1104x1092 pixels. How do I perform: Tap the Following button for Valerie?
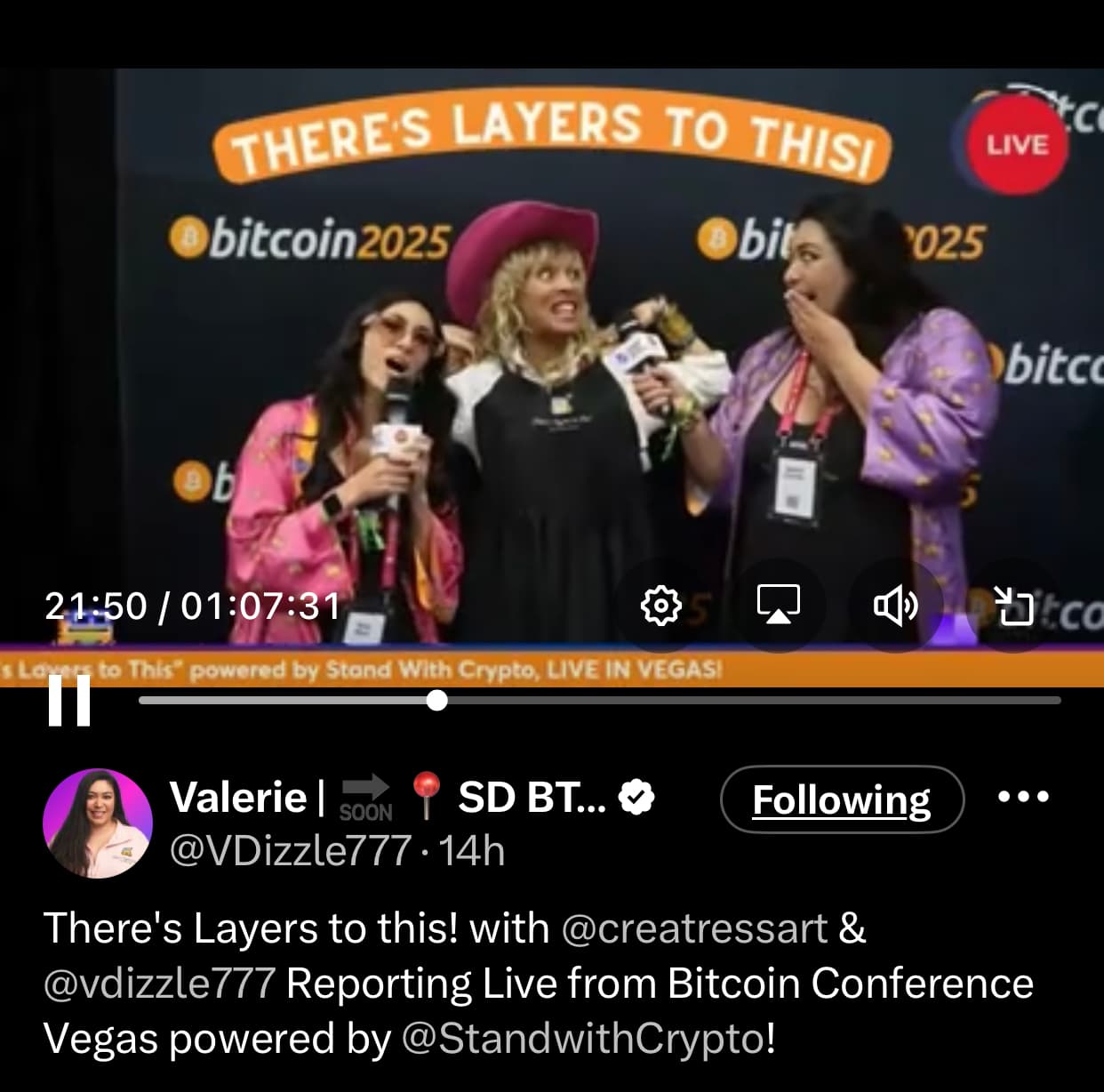pos(841,799)
